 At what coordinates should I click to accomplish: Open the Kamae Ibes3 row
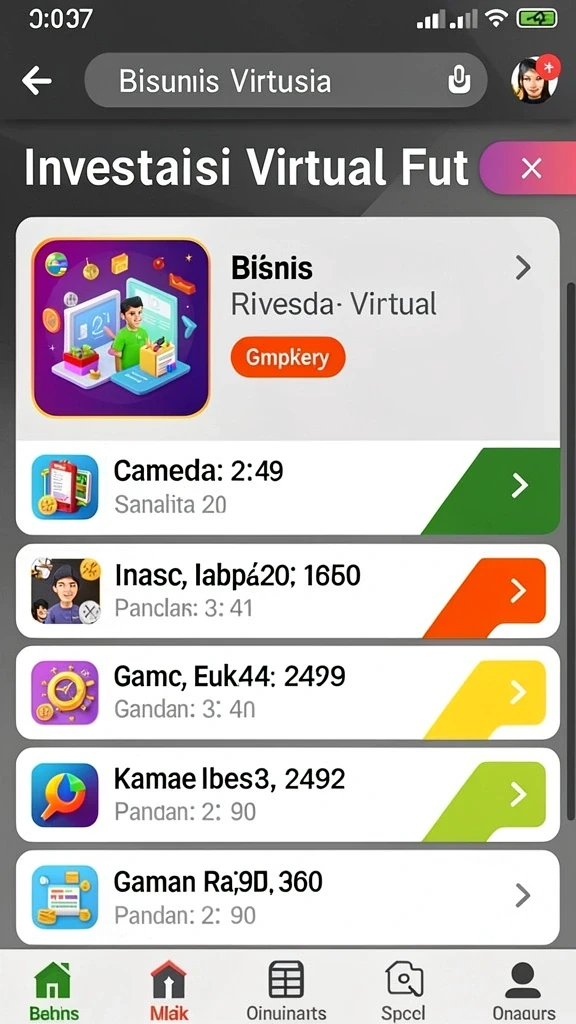287,795
